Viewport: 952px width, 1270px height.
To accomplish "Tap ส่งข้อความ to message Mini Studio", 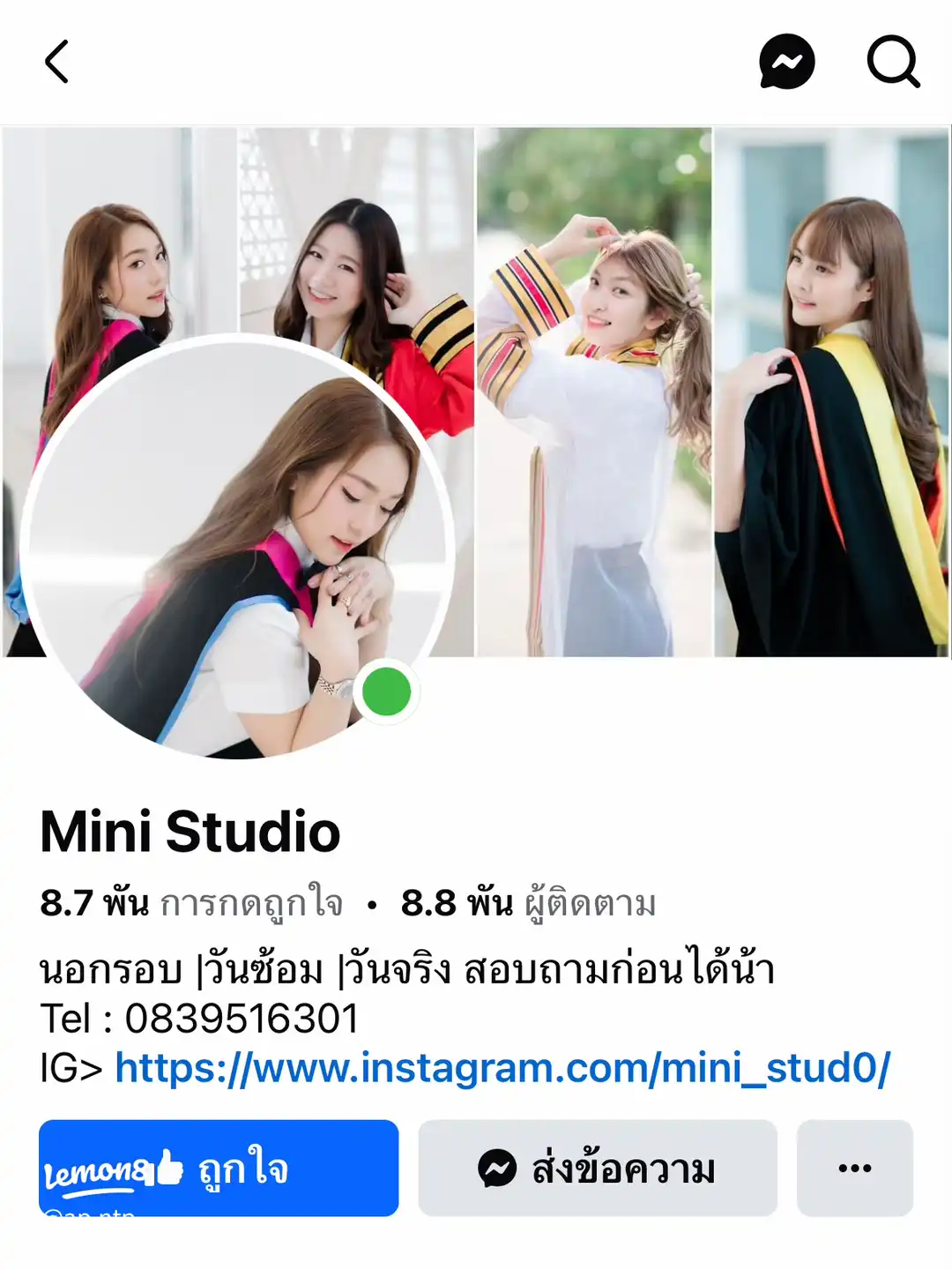I will pyautogui.click(x=595, y=1169).
